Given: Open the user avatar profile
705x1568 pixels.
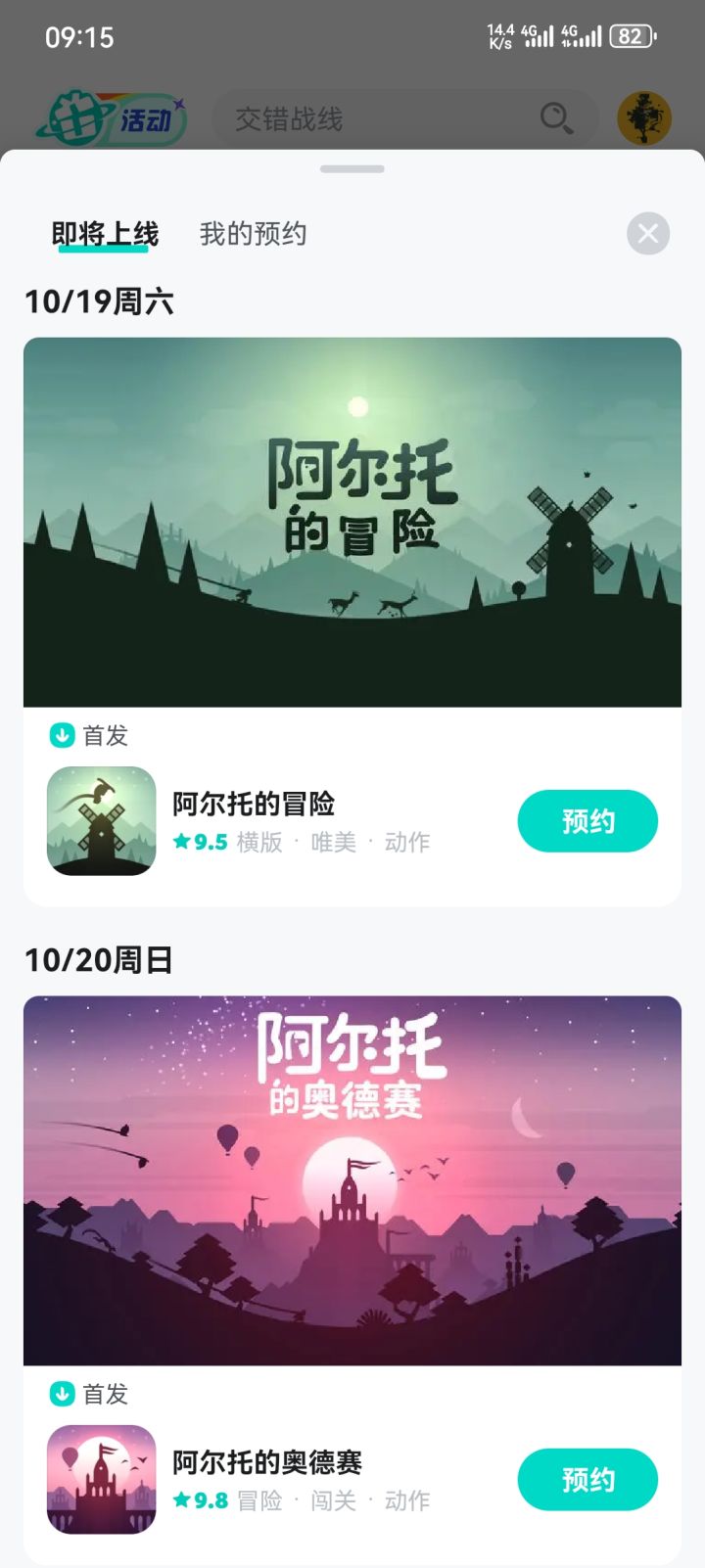Looking at the screenshot, I should tap(644, 117).
